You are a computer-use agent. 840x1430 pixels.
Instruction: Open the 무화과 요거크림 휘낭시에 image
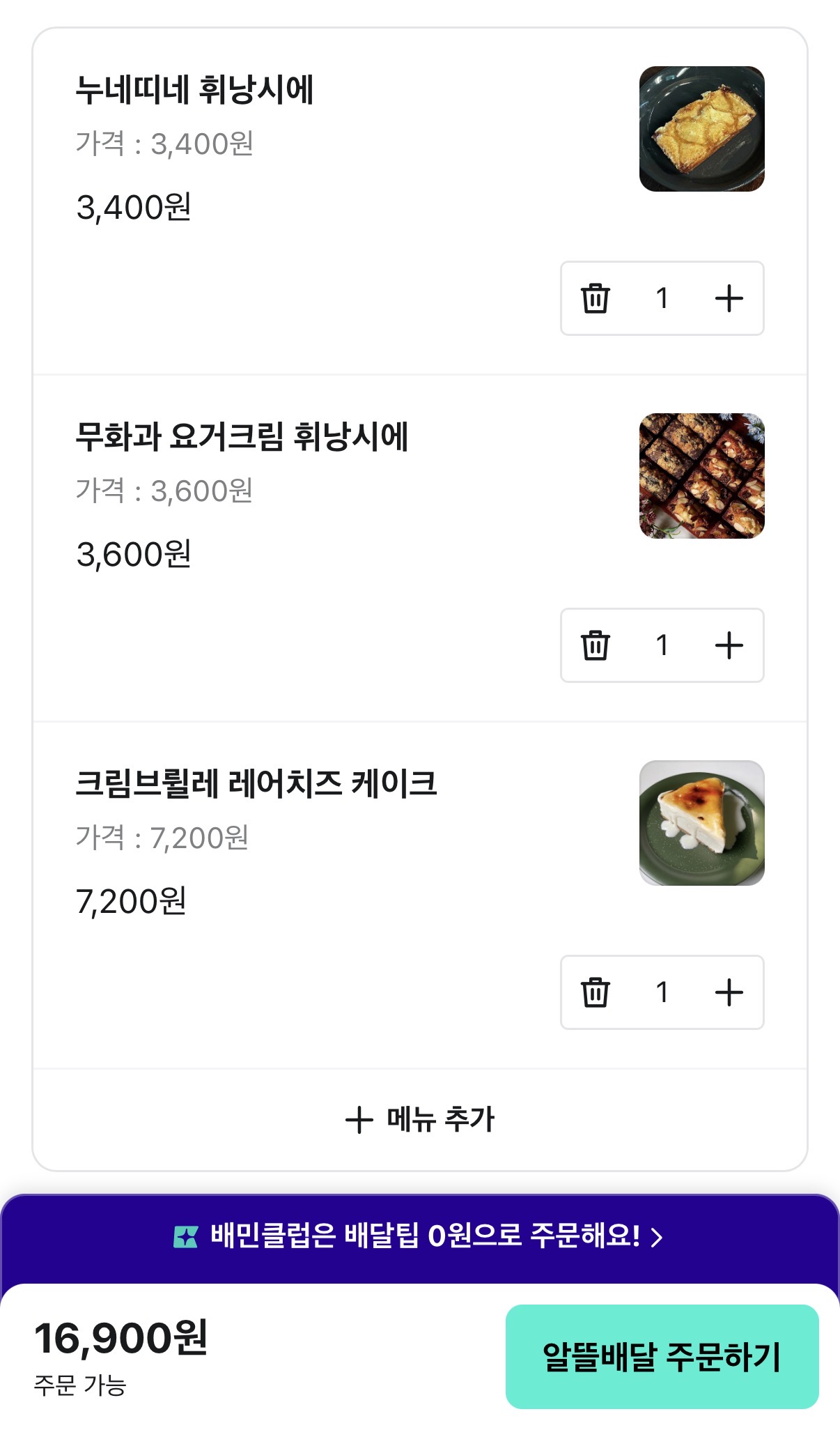pos(701,476)
